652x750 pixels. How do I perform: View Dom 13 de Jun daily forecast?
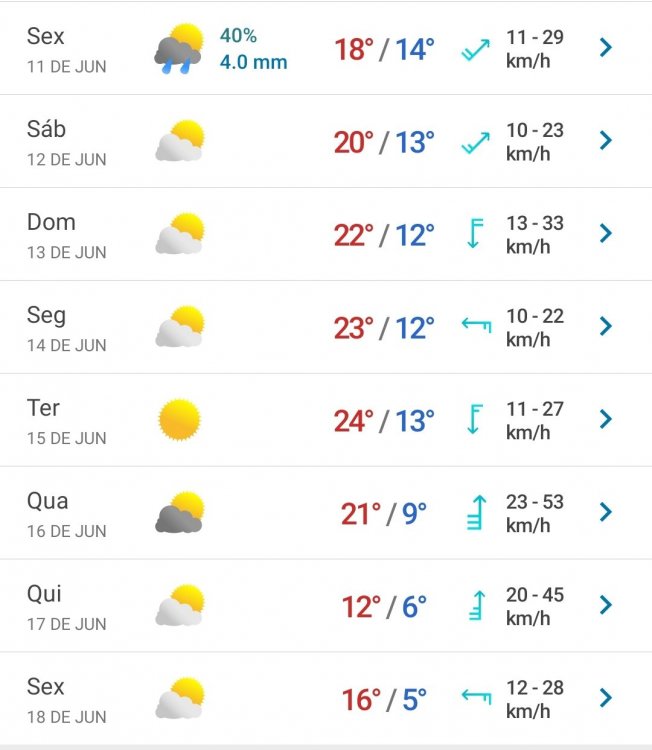[604, 234]
